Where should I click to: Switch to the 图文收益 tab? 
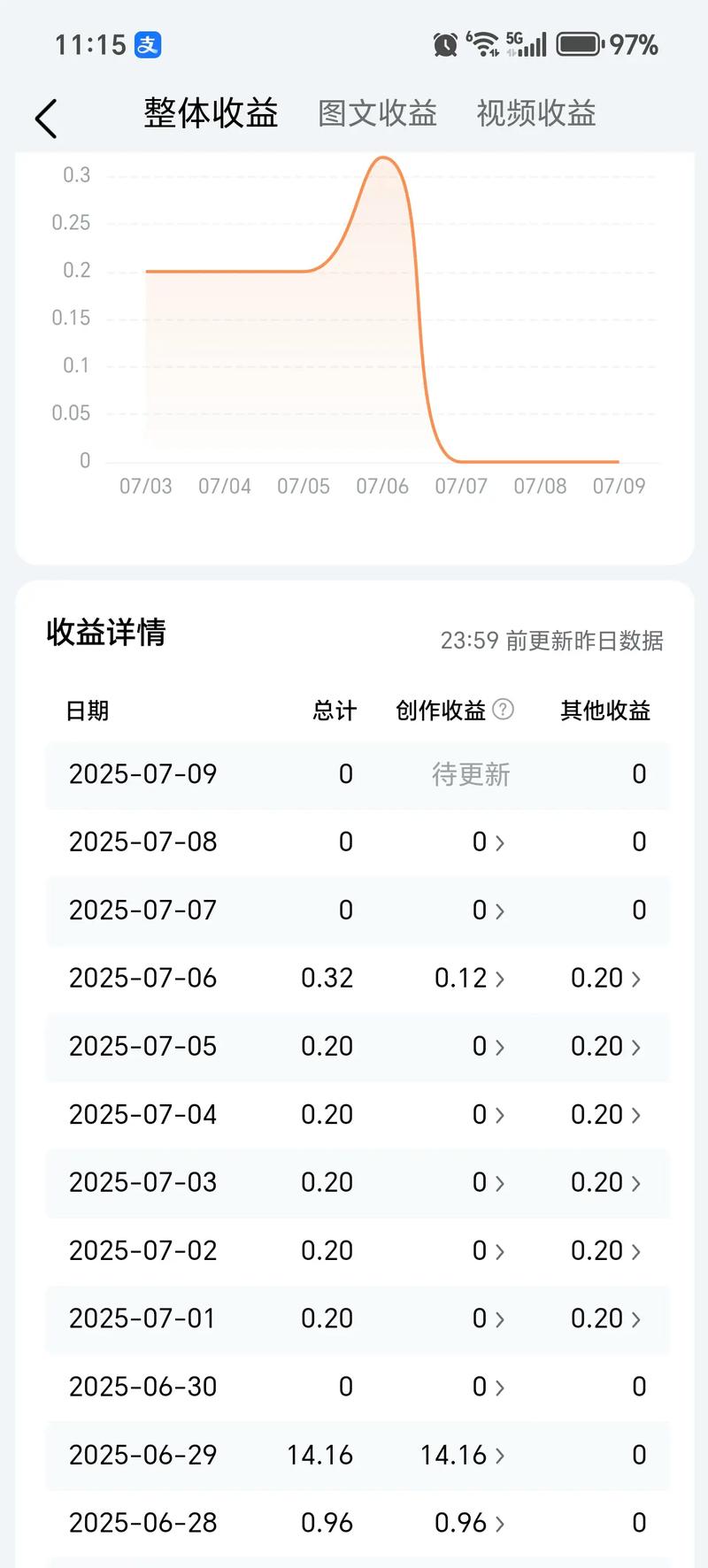(377, 113)
